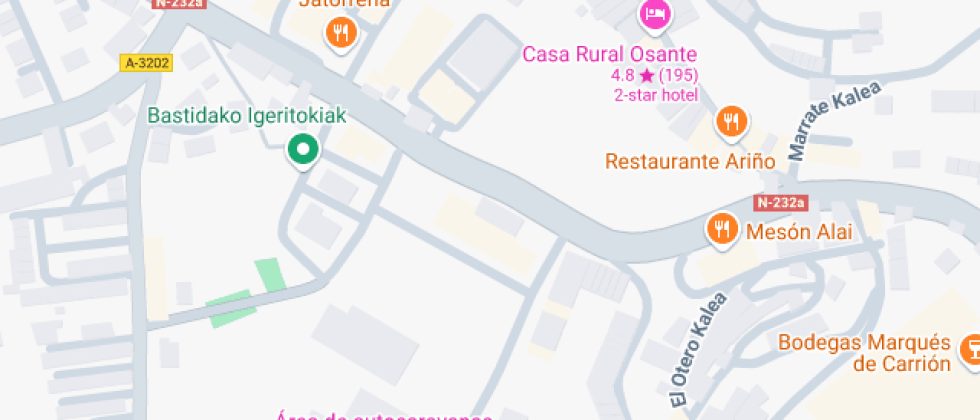Select the Jatorrena restaurant marker
The image size is (980, 420).
tap(342, 35)
